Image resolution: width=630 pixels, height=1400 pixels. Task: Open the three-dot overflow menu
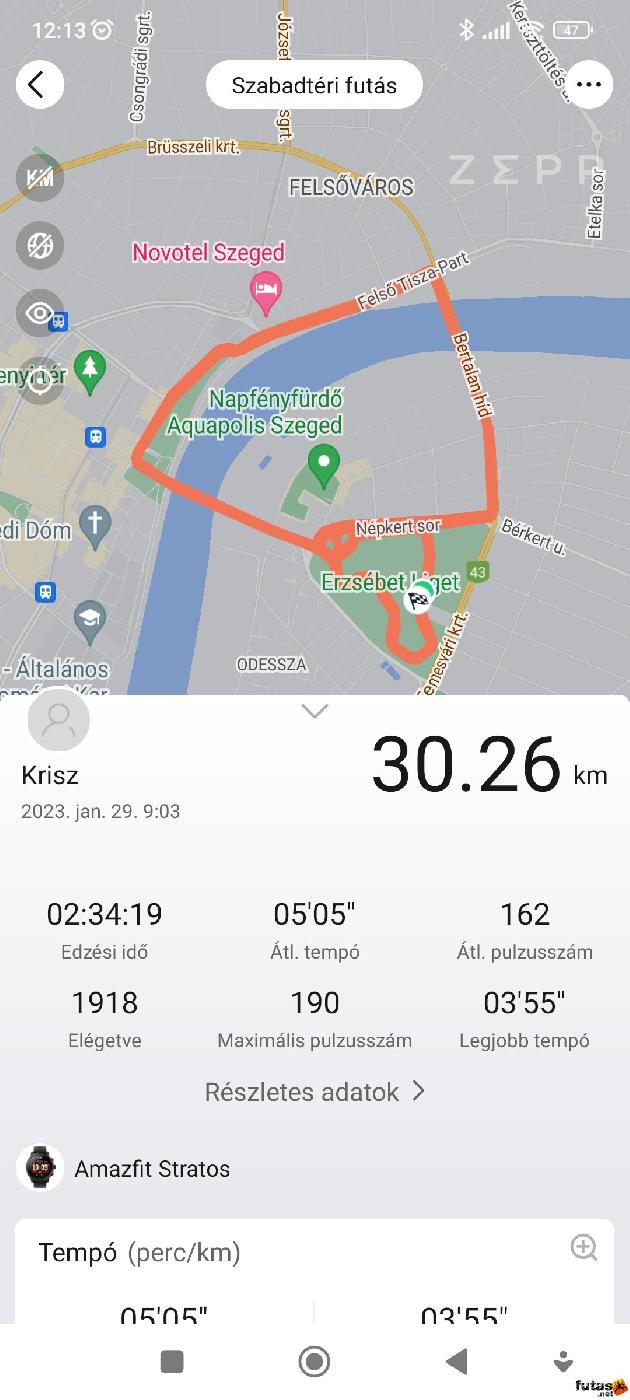tap(589, 85)
